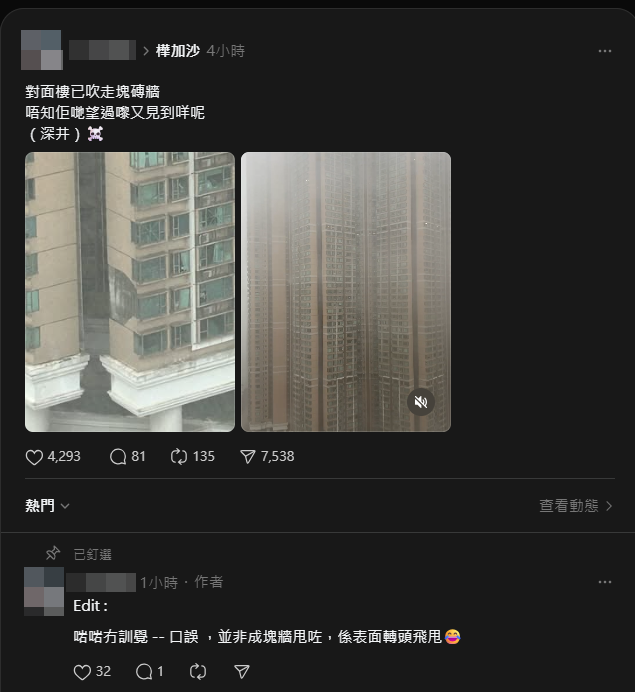Like the pinned Edit reply
This screenshot has width=635, height=692.
pyautogui.click(x=83, y=672)
